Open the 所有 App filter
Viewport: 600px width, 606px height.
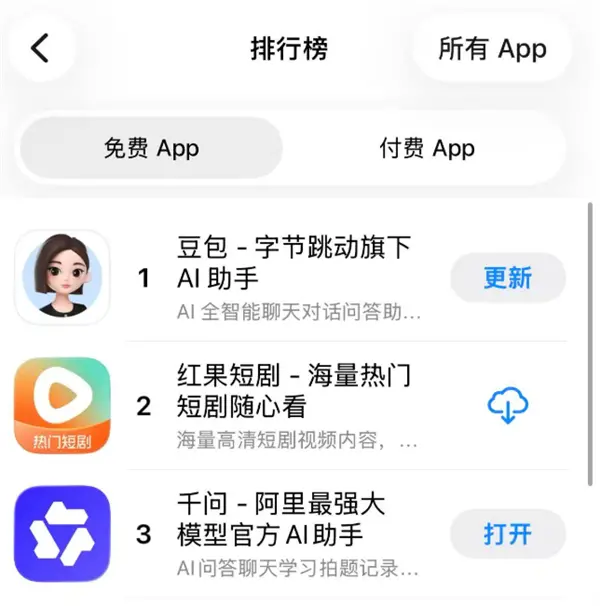pyautogui.click(x=491, y=48)
